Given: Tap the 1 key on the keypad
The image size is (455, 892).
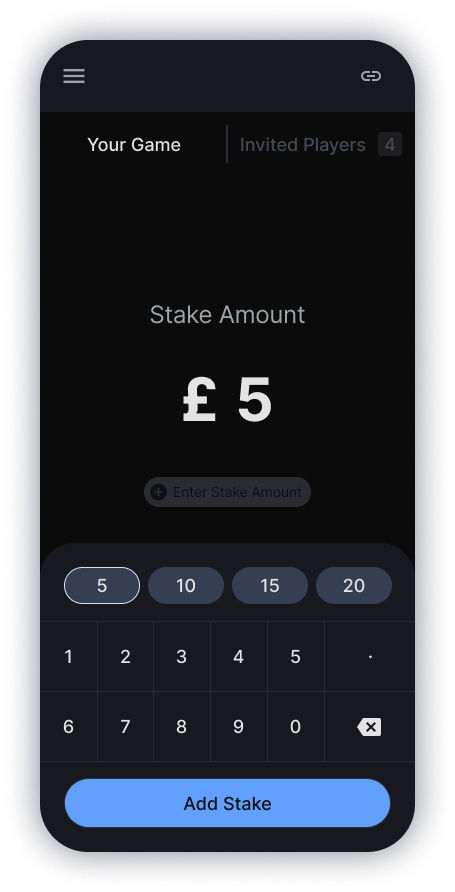Looking at the screenshot, I should 68,656.
